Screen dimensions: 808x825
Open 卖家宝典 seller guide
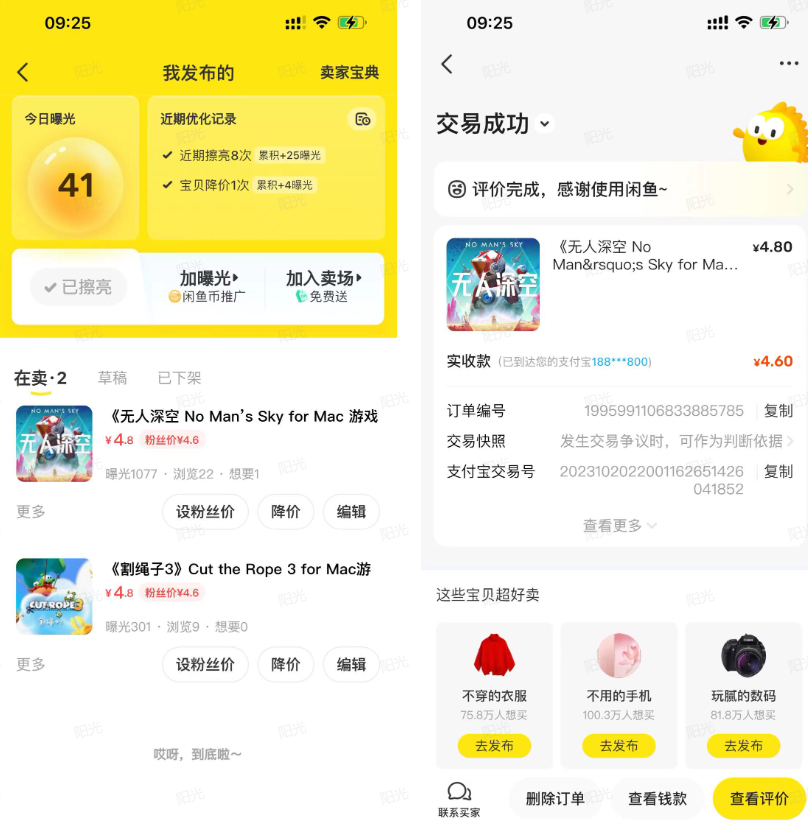(349, 73)
